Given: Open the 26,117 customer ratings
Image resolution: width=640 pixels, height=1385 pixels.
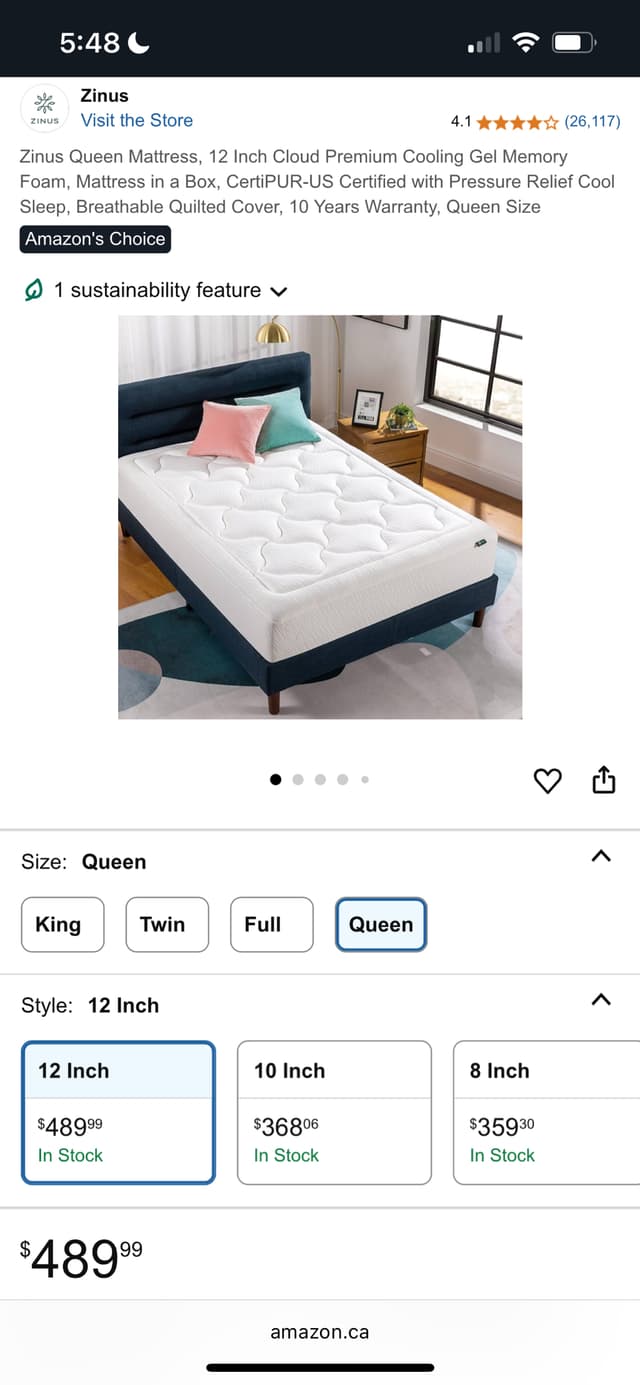Looking at the screenshot, I should click(592, 122).
